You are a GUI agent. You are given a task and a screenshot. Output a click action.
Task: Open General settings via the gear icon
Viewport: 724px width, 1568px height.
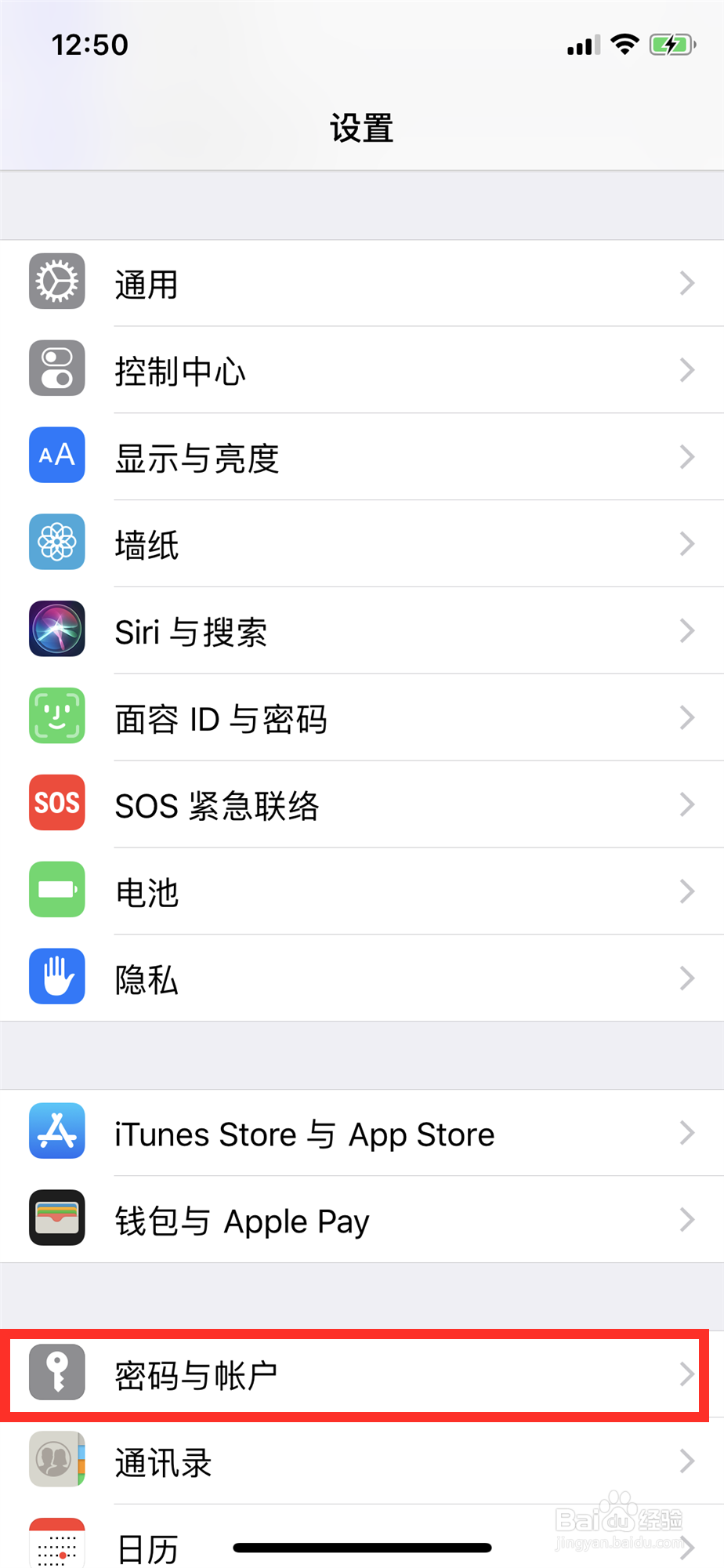point(56,282)
